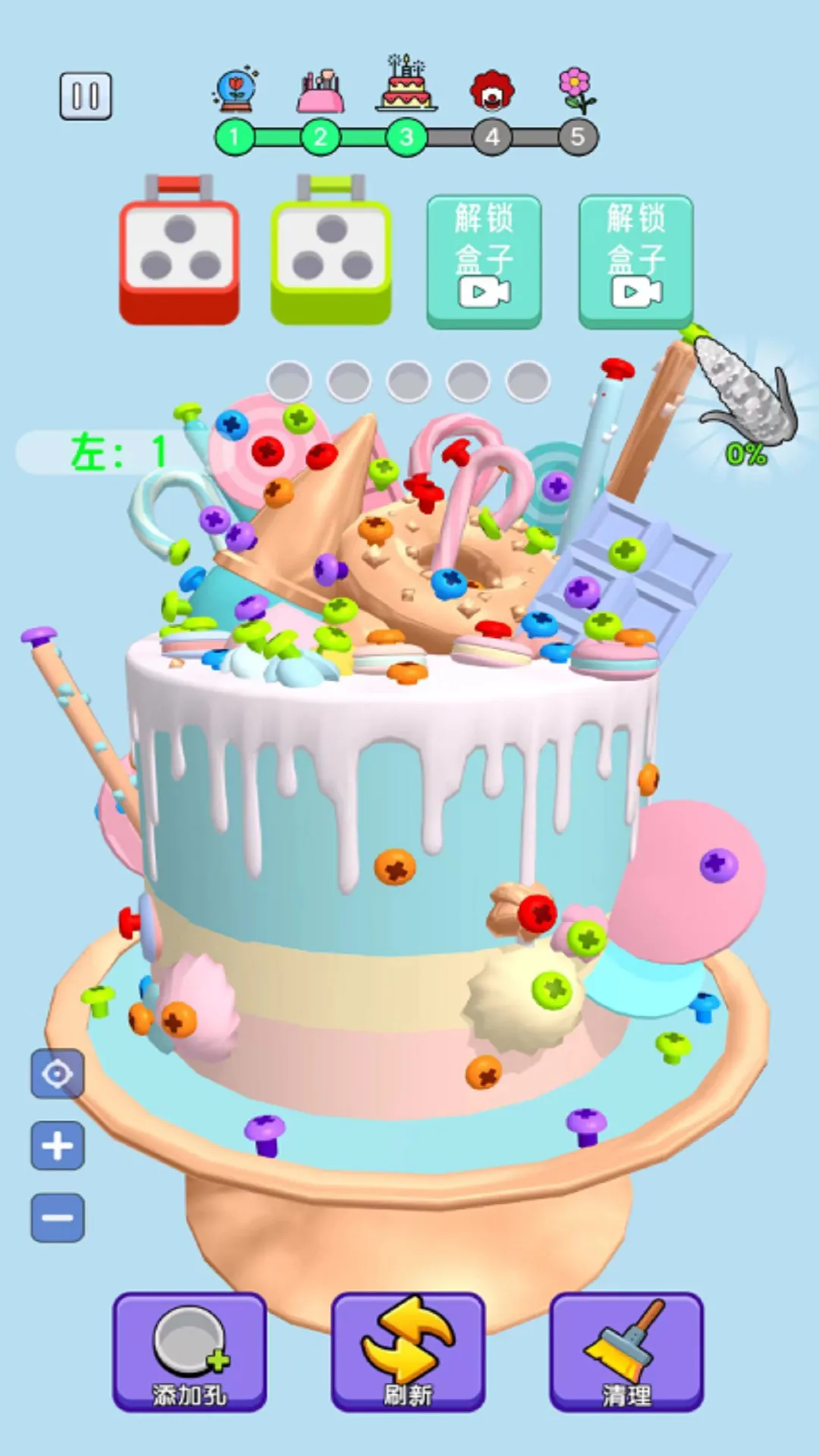Viewport: 819px width, 1456px height.
Task: Click the crystal ball level icon
Action: tap(235, 86)
